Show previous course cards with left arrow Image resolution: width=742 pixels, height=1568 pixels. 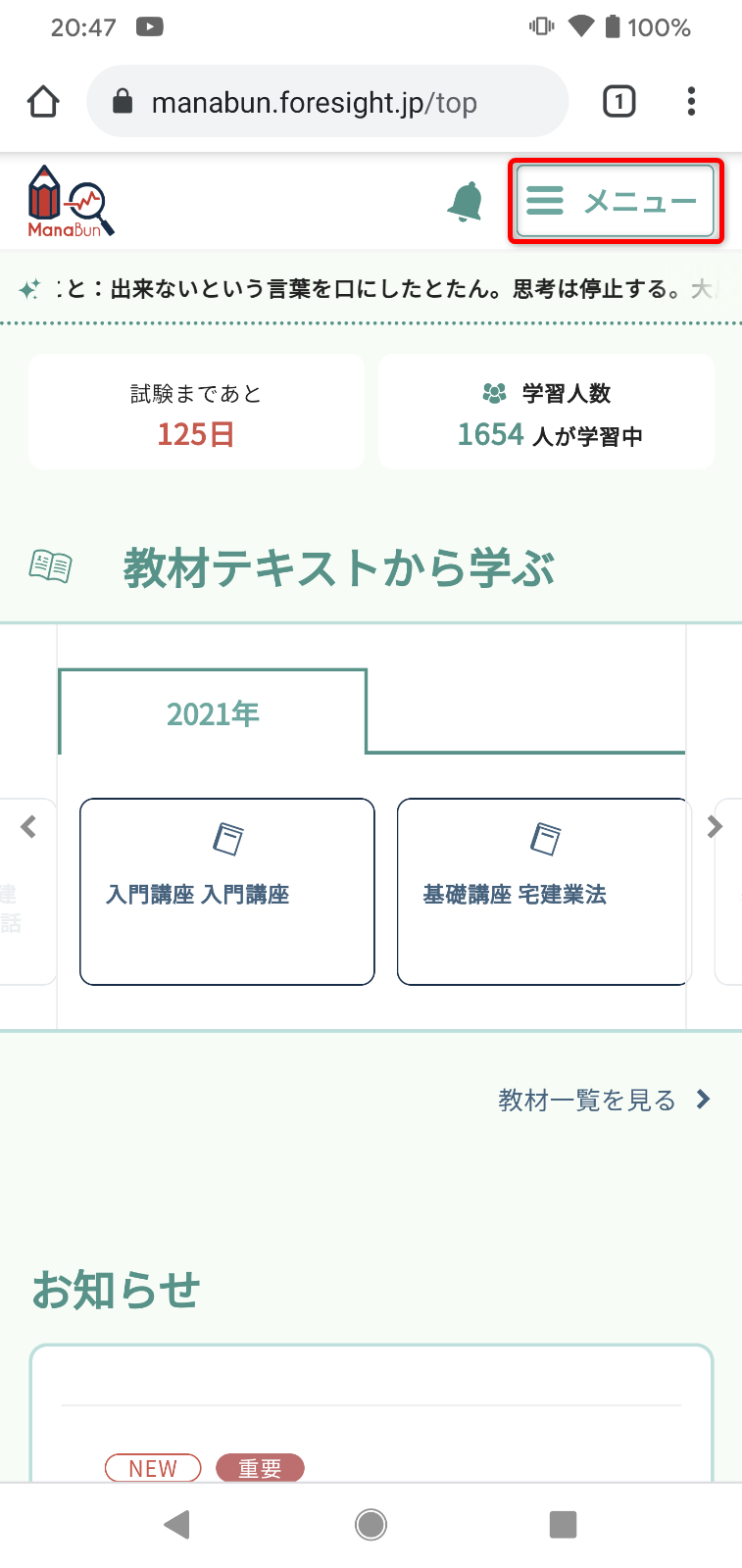[28, 827]
